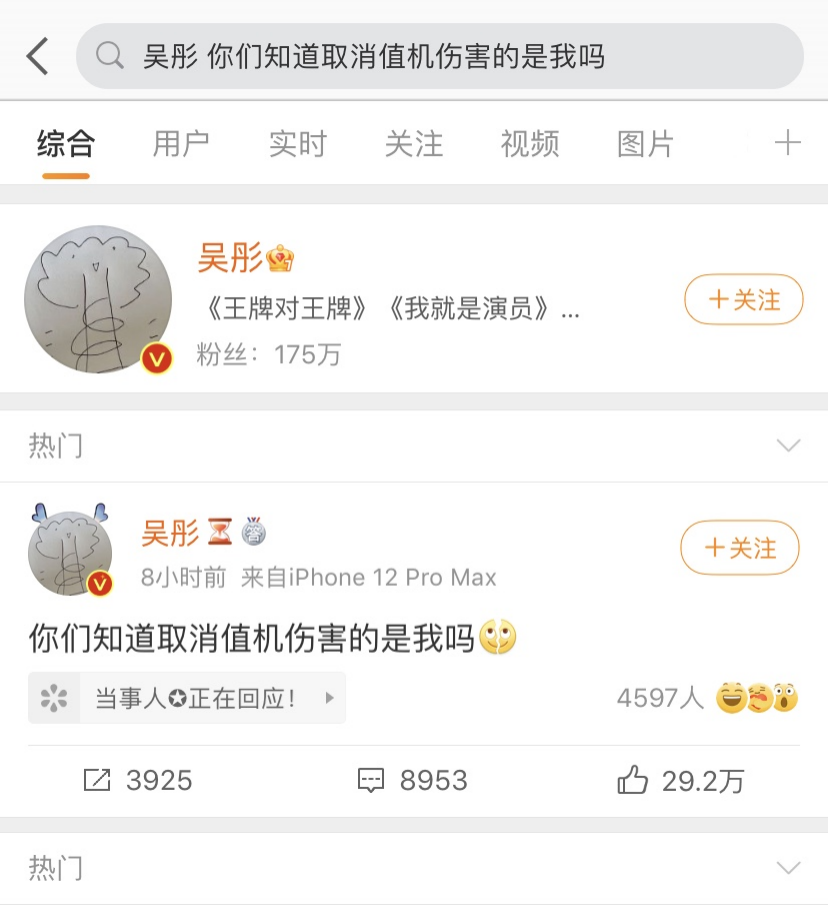Viewport: 828px width, 908px height.
Task: Select the 图片 tab
Action: (646, 144)
